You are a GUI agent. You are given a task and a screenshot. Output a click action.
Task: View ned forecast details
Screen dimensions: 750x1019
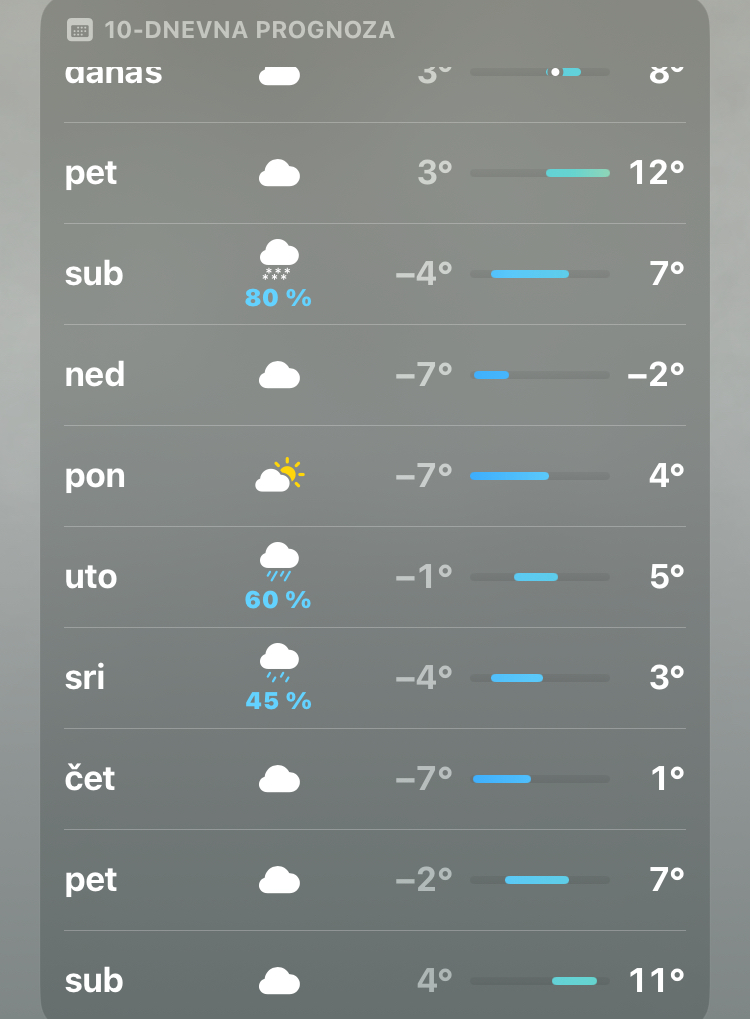point(375,375)
